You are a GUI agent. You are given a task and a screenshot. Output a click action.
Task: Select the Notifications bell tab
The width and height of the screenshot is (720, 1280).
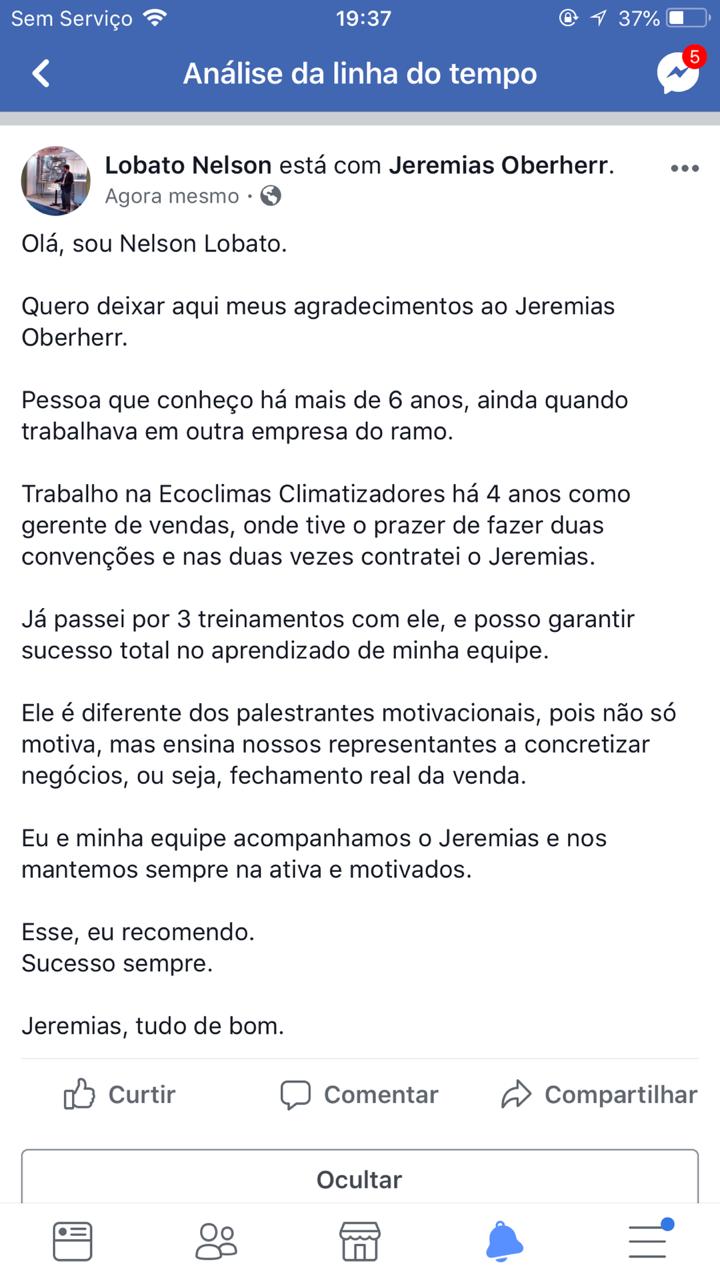(504, 1241)
